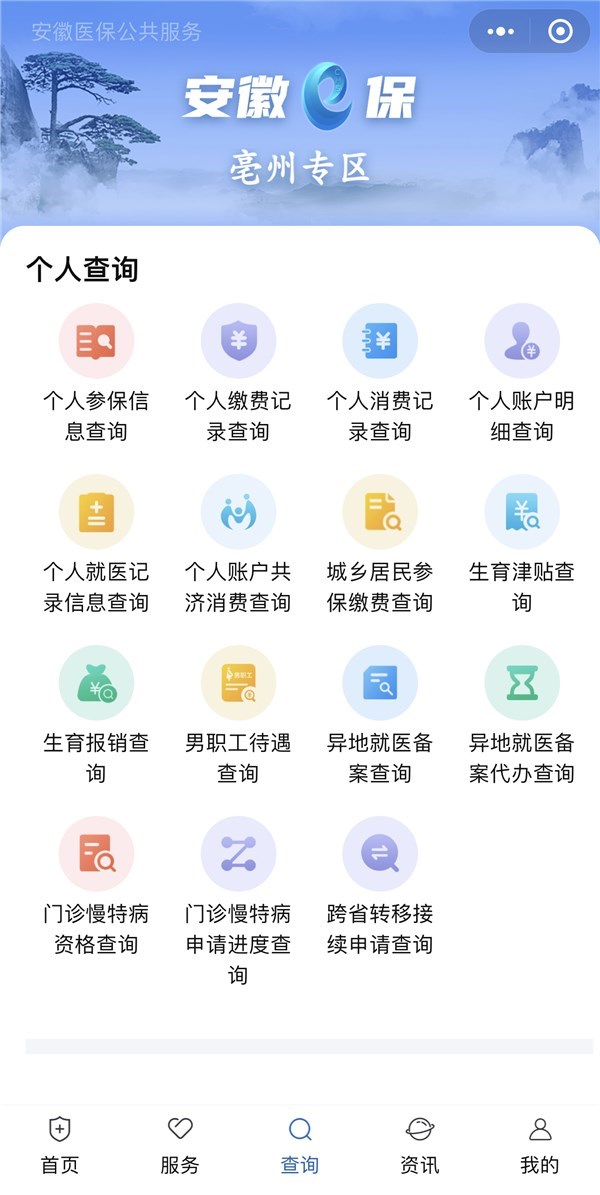The width and height of the screenshot is (600, 1195).
Task: Close the mini program with the circle button
Action: [561, 31]
